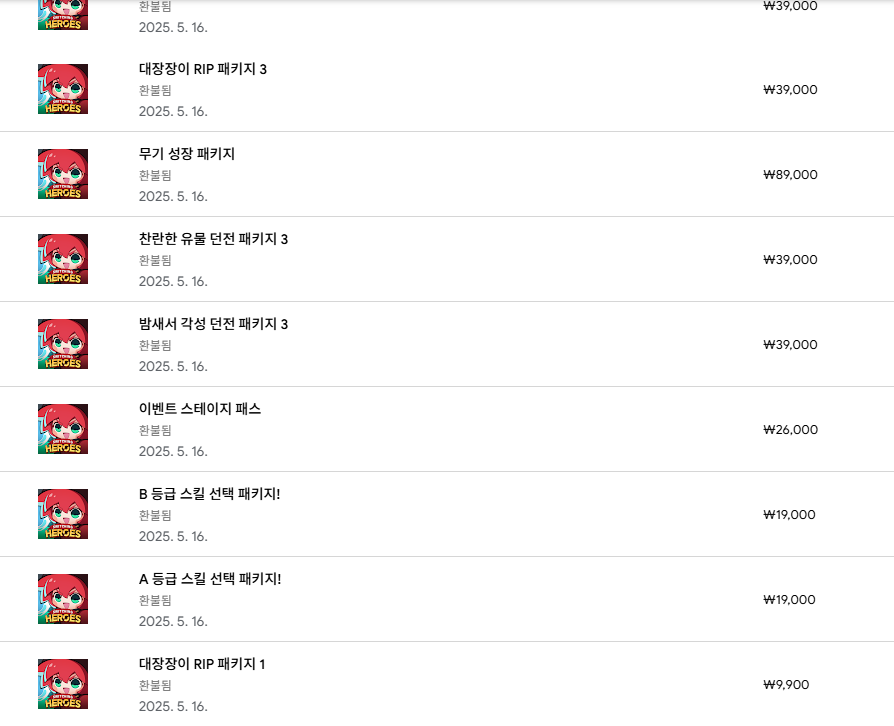The image size is (894, 726).
Task: Tap the B 등급 스킬 선택 패키지! row
Action: coord(209,495)
